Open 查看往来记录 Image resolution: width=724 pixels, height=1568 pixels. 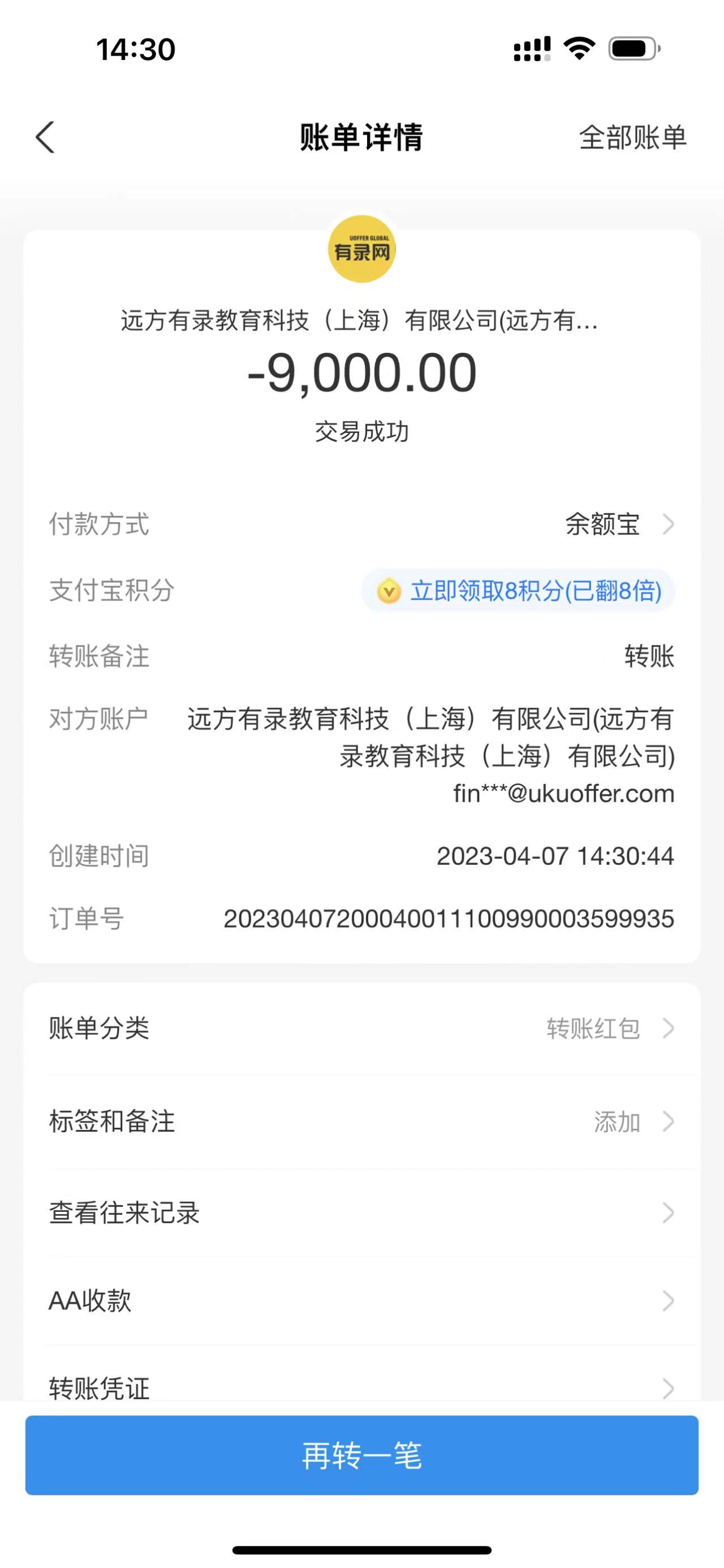pyautogui.click(x=361, y=1212)
